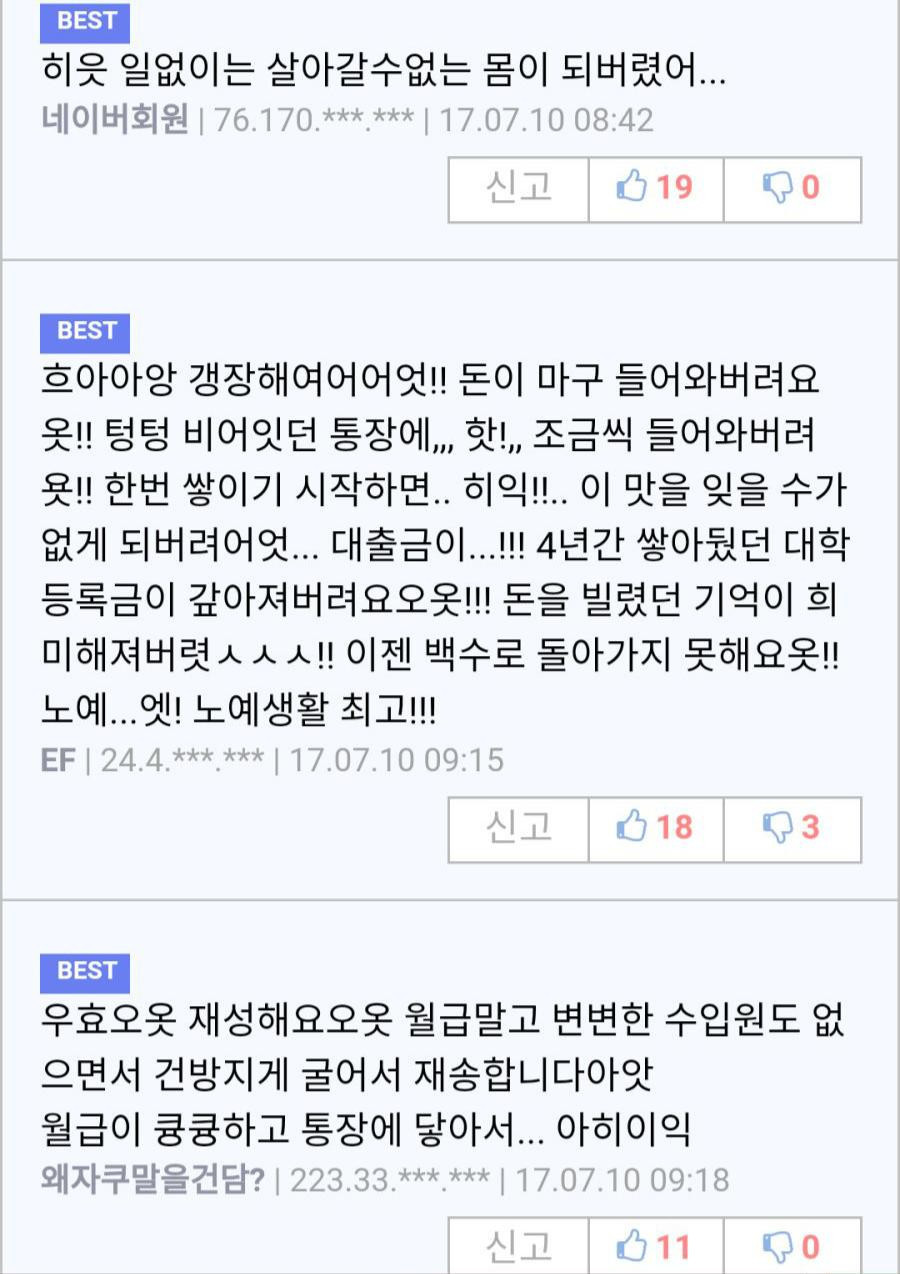The width and height of the screenshot is (900, 1274).
Task: Give a thumbs down to 왜자쿠말을건담?'s comment
Action: (x=791, y=1246)
